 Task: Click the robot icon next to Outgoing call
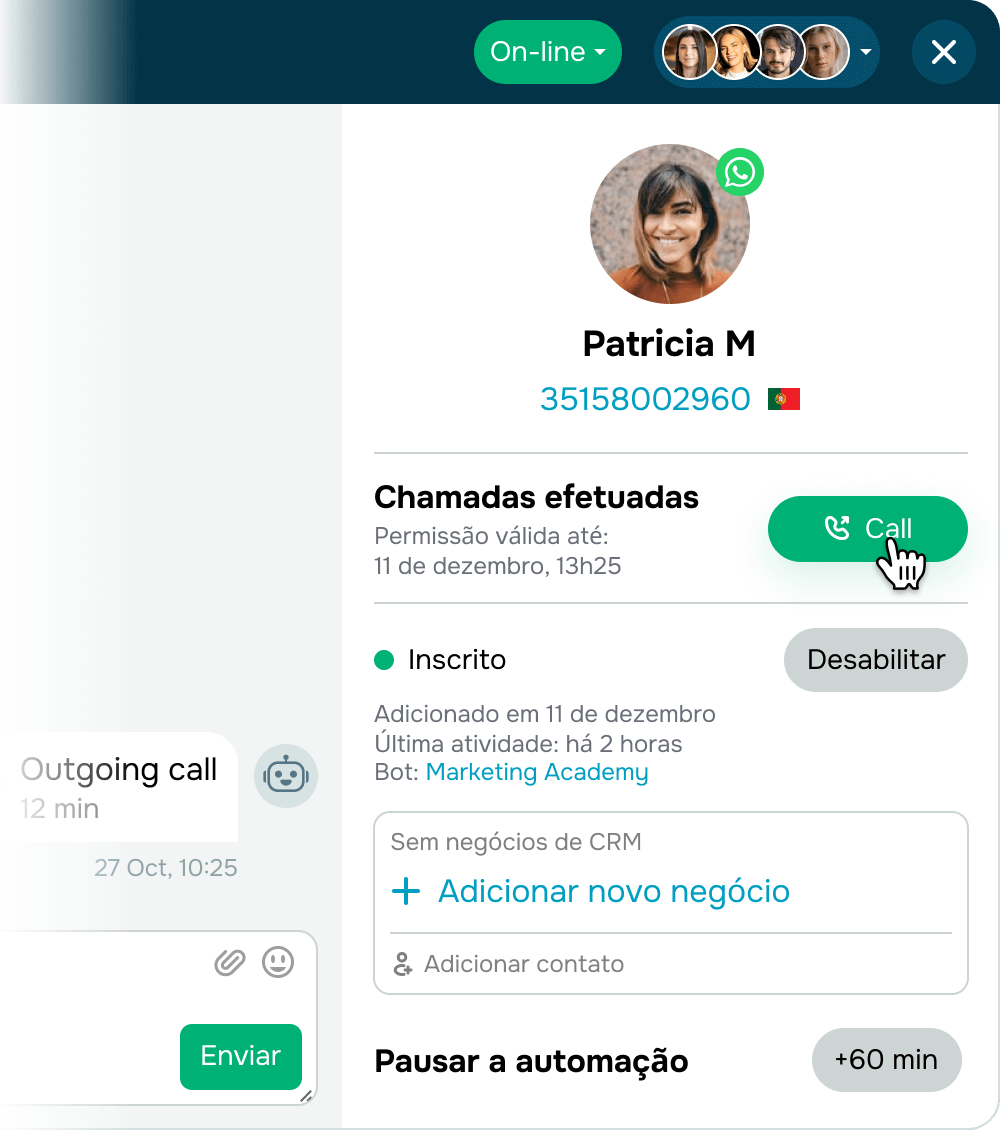[x=286, y=776]
